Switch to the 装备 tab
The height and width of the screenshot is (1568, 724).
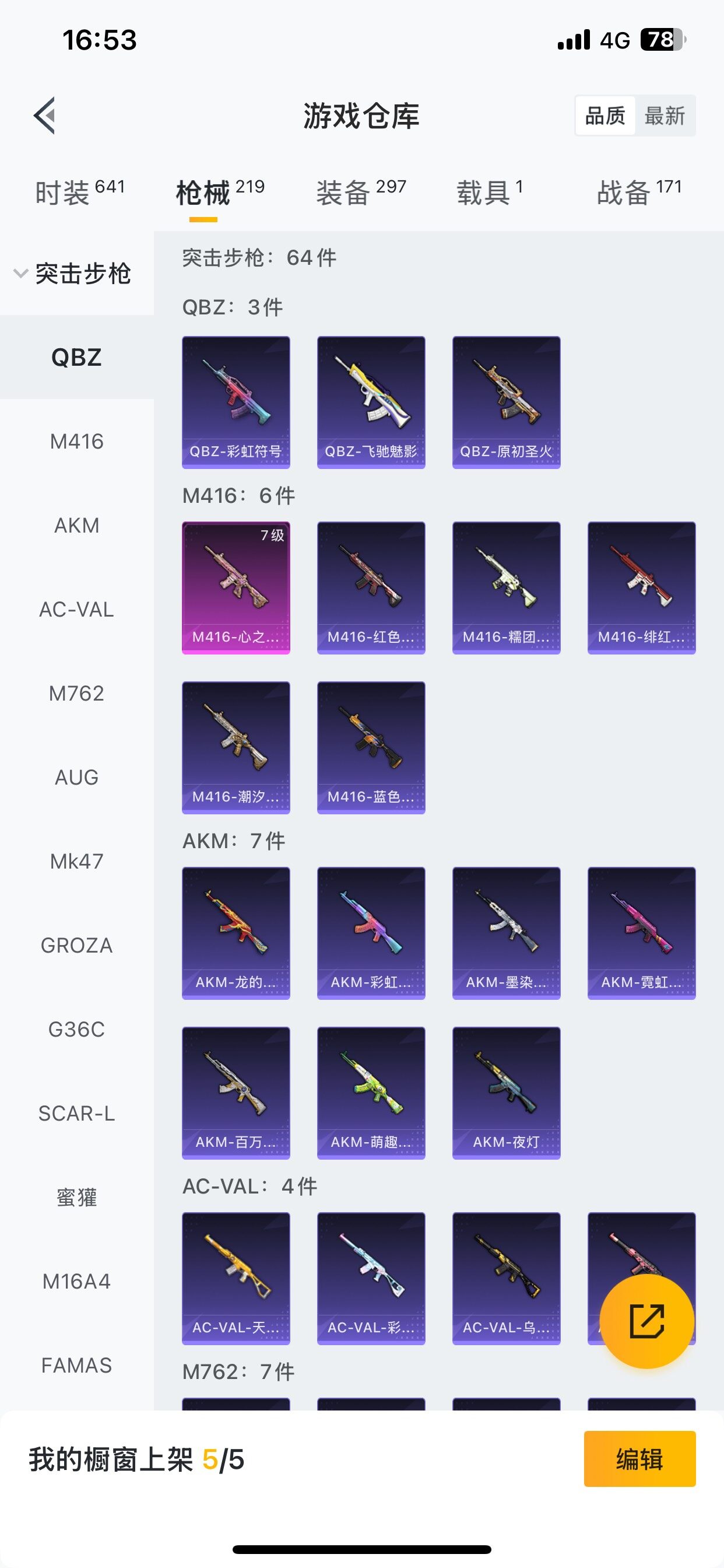(361, 192)
